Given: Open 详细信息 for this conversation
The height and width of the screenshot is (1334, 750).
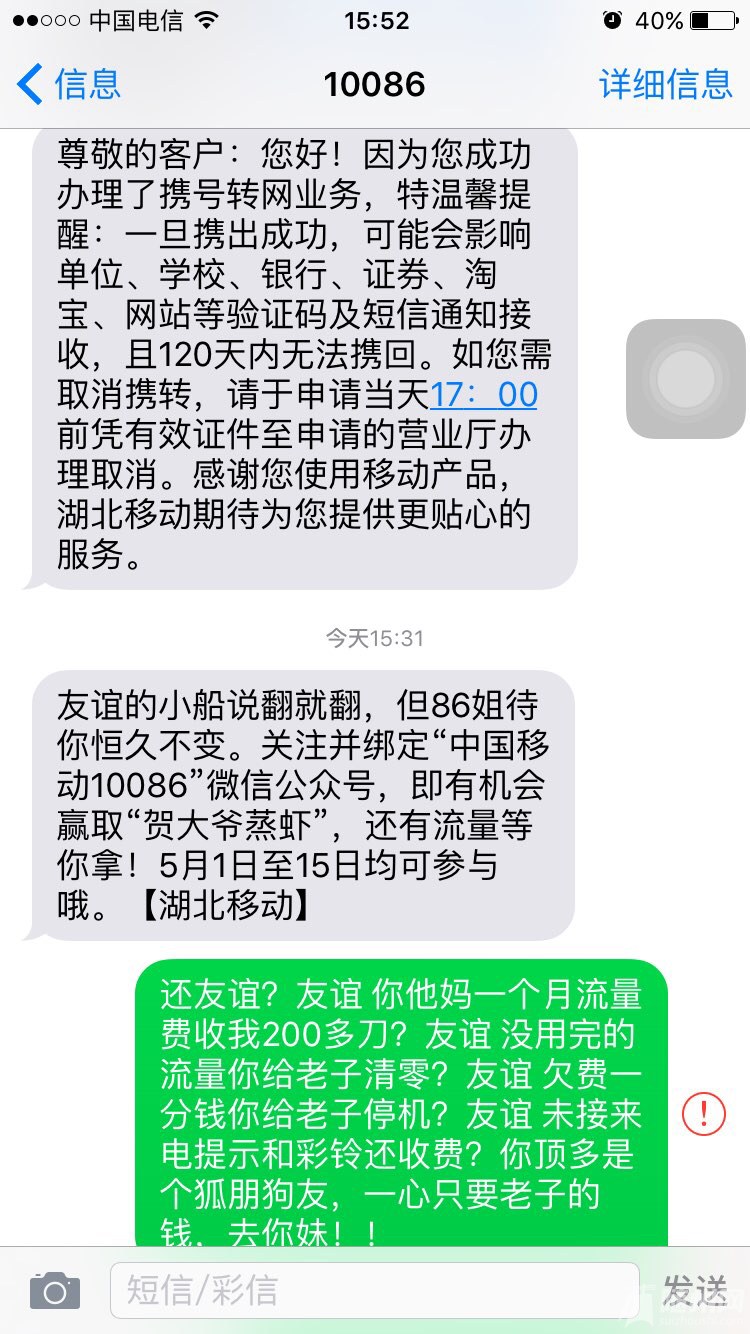Looking at the screenshot, I should 665,84.
